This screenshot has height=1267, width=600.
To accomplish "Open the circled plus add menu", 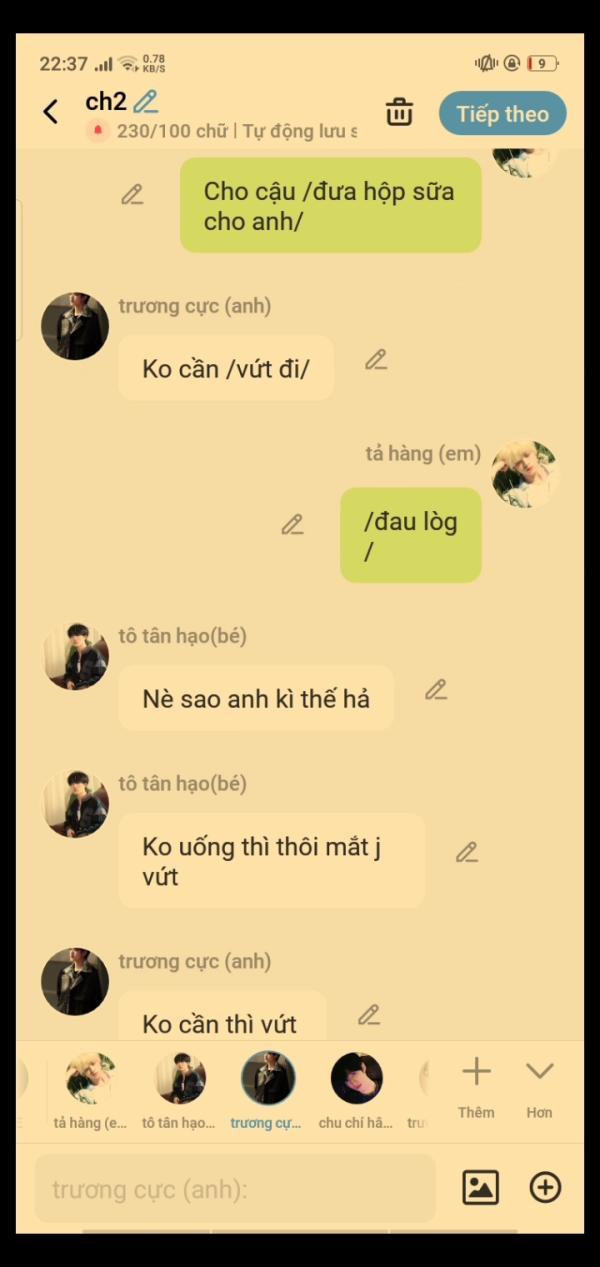I will pyautogui.click(x=545, y=1187).
